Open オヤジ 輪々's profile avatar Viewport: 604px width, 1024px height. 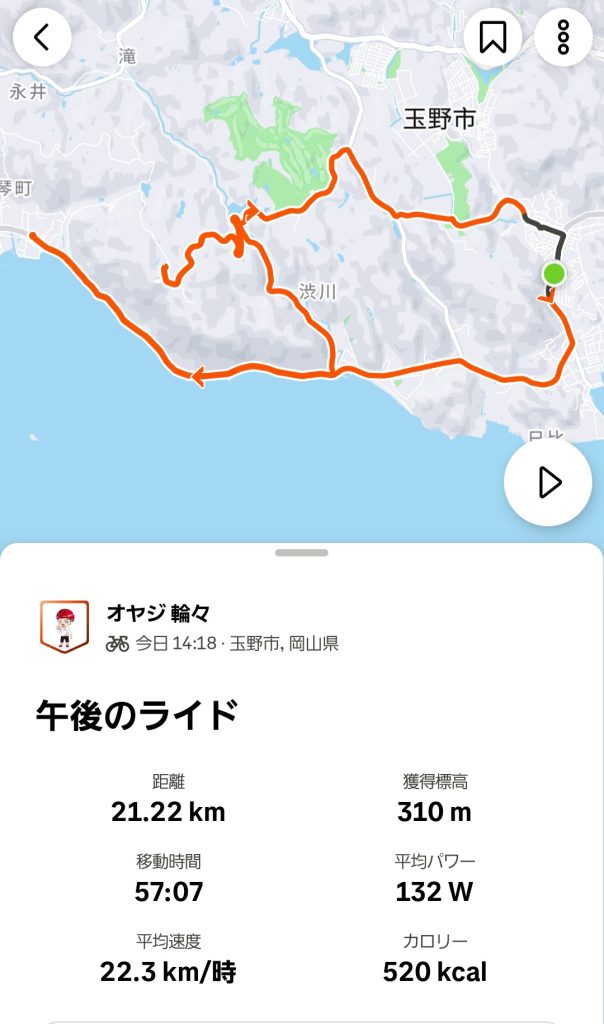point(64,626)
